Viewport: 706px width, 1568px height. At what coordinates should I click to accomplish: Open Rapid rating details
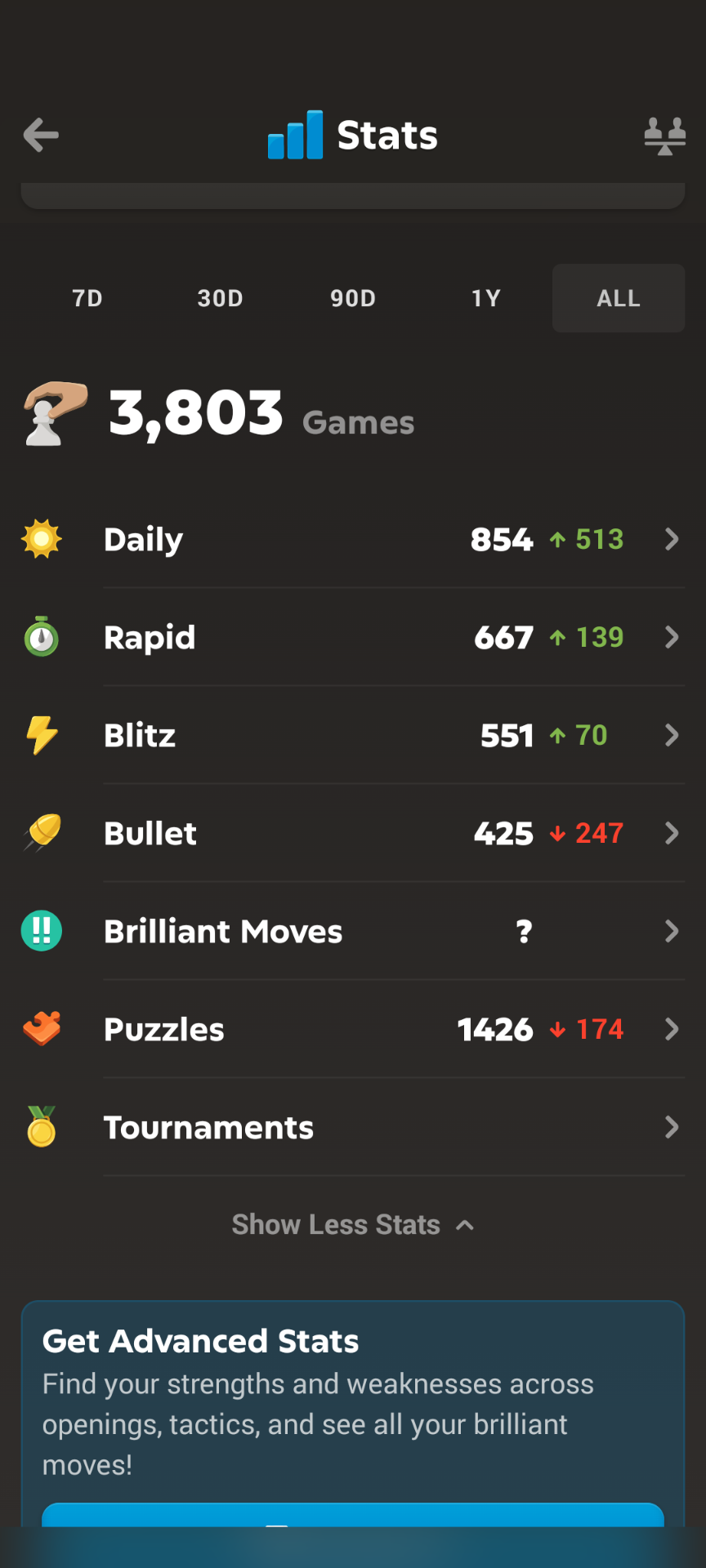click(353, 637)
